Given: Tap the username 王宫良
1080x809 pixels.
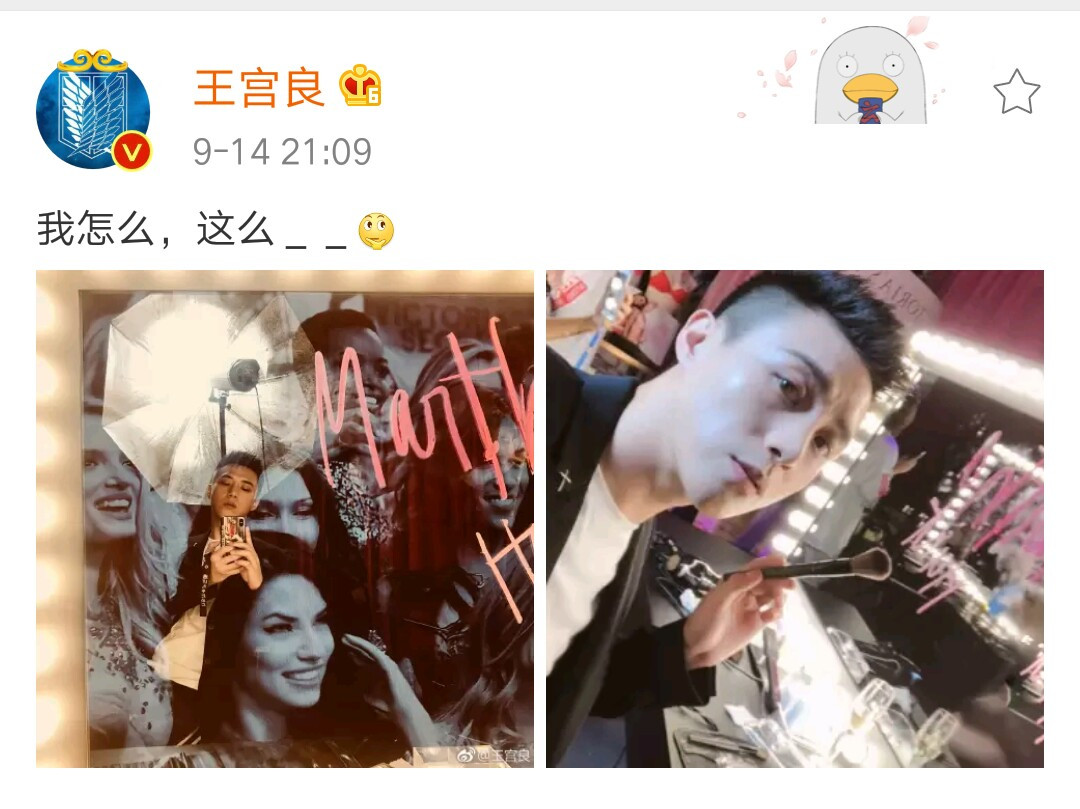Looking at the screenshot, I should [x=259, y=88].
